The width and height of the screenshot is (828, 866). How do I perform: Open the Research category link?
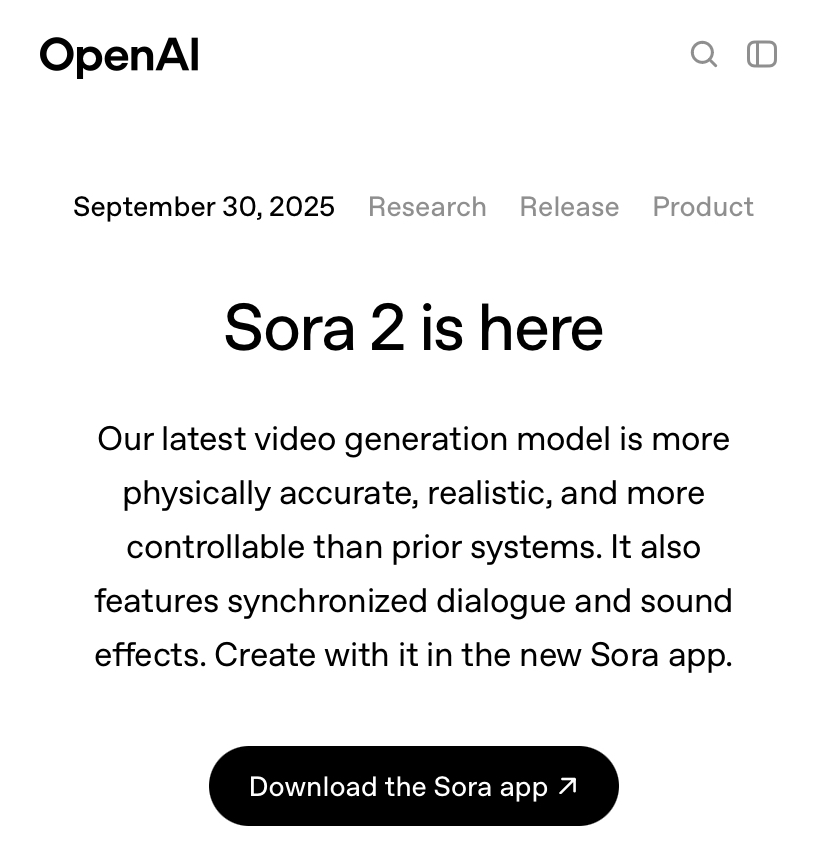pos(427,207)
